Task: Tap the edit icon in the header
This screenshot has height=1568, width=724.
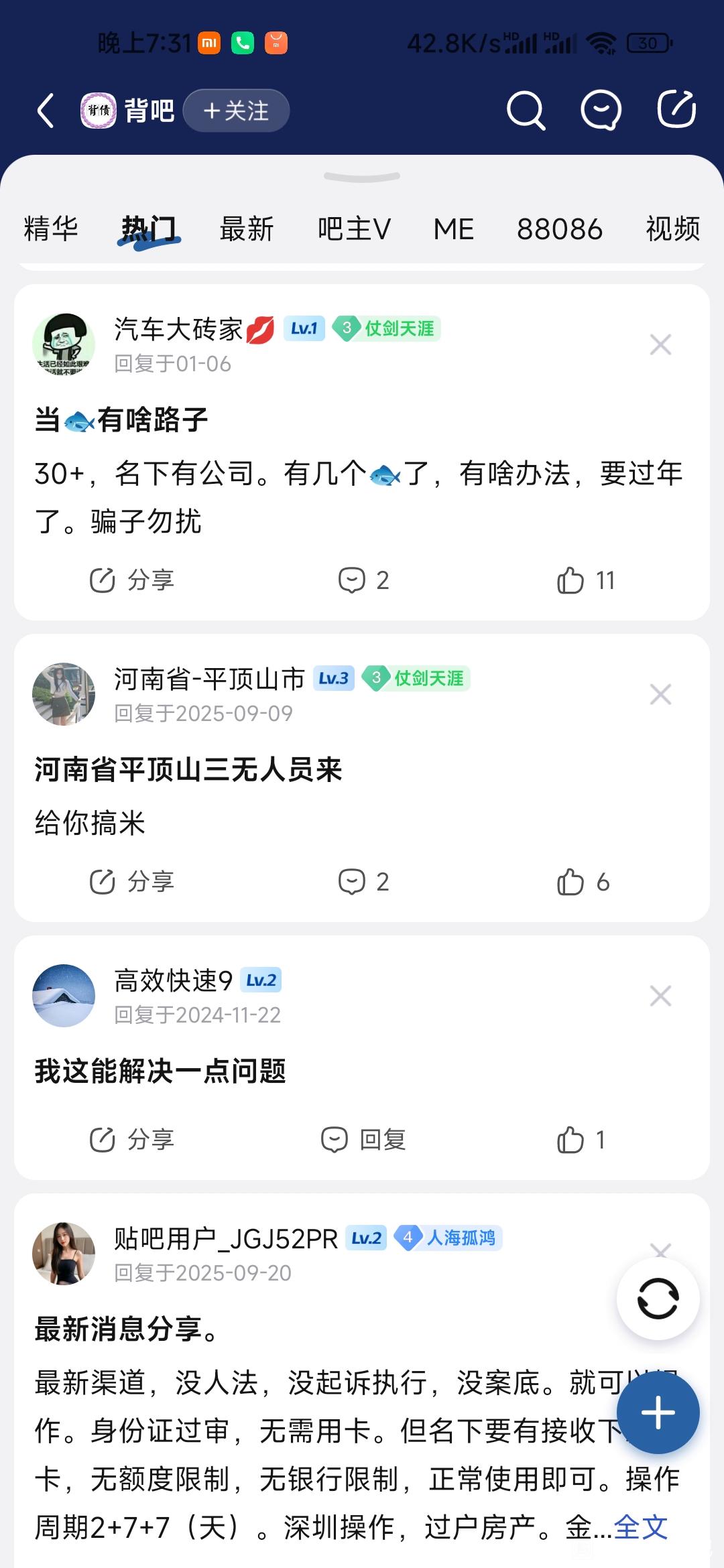Action: tap(676, 109)
